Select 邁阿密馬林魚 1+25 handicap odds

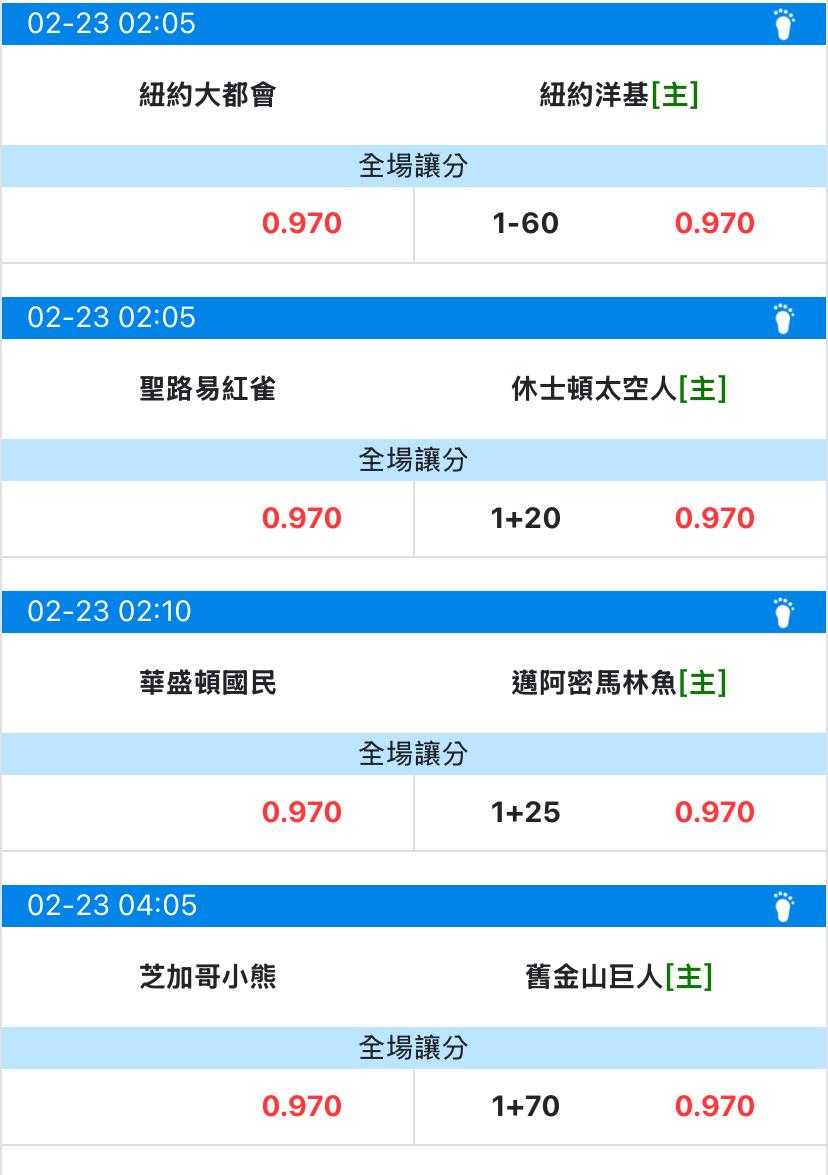620,812
